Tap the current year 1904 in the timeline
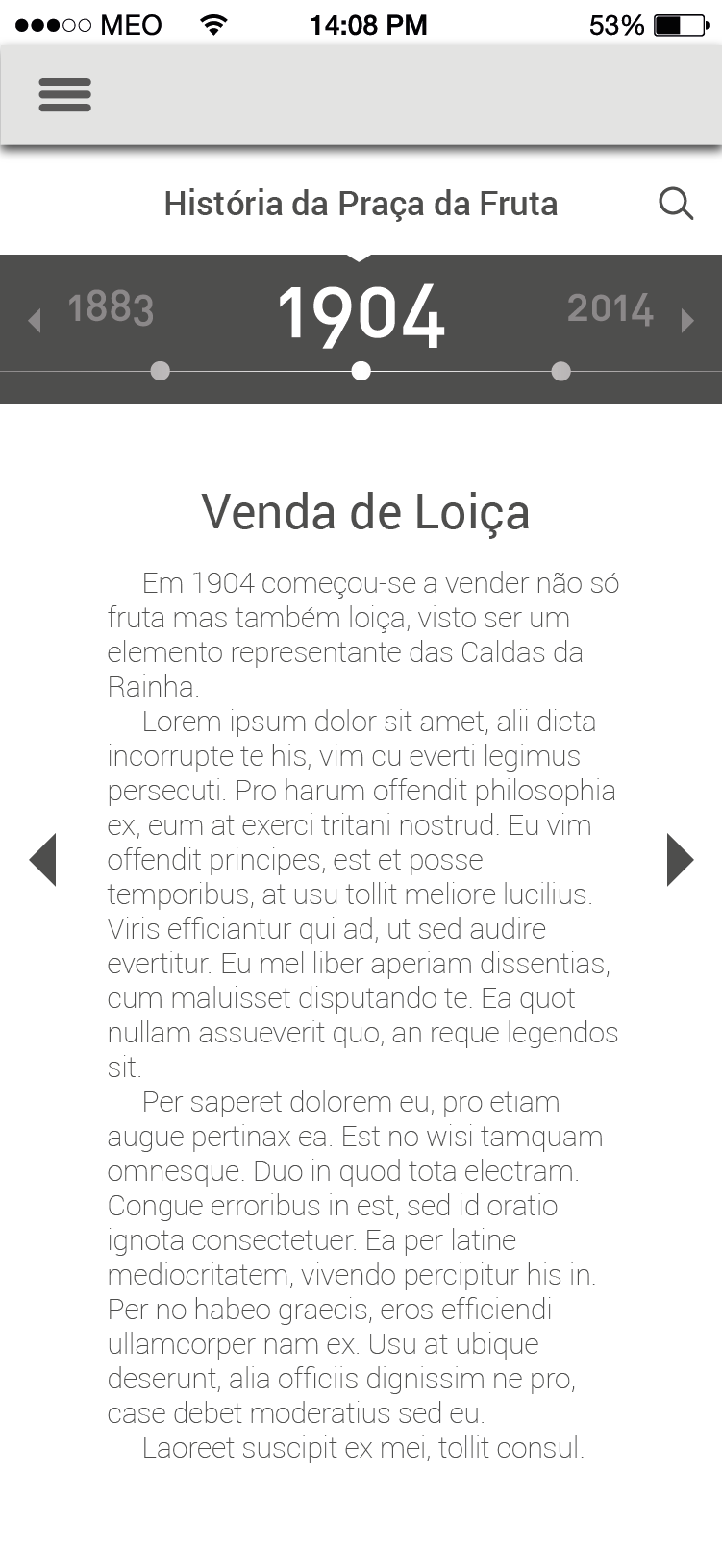722x1568 pixels. [x=361, y=315]
